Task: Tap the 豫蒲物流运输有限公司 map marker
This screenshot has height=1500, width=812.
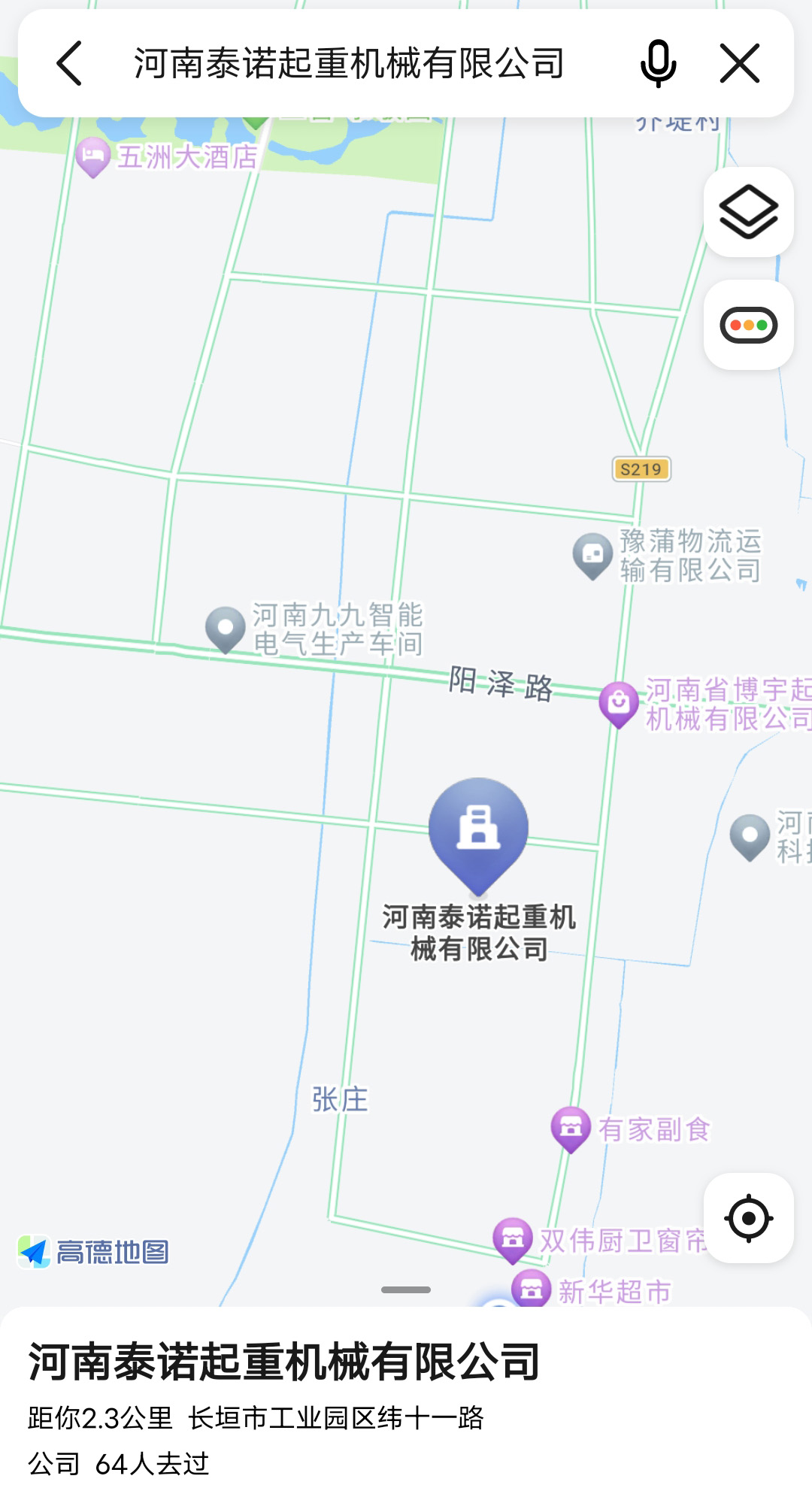Action: (592, 556)
